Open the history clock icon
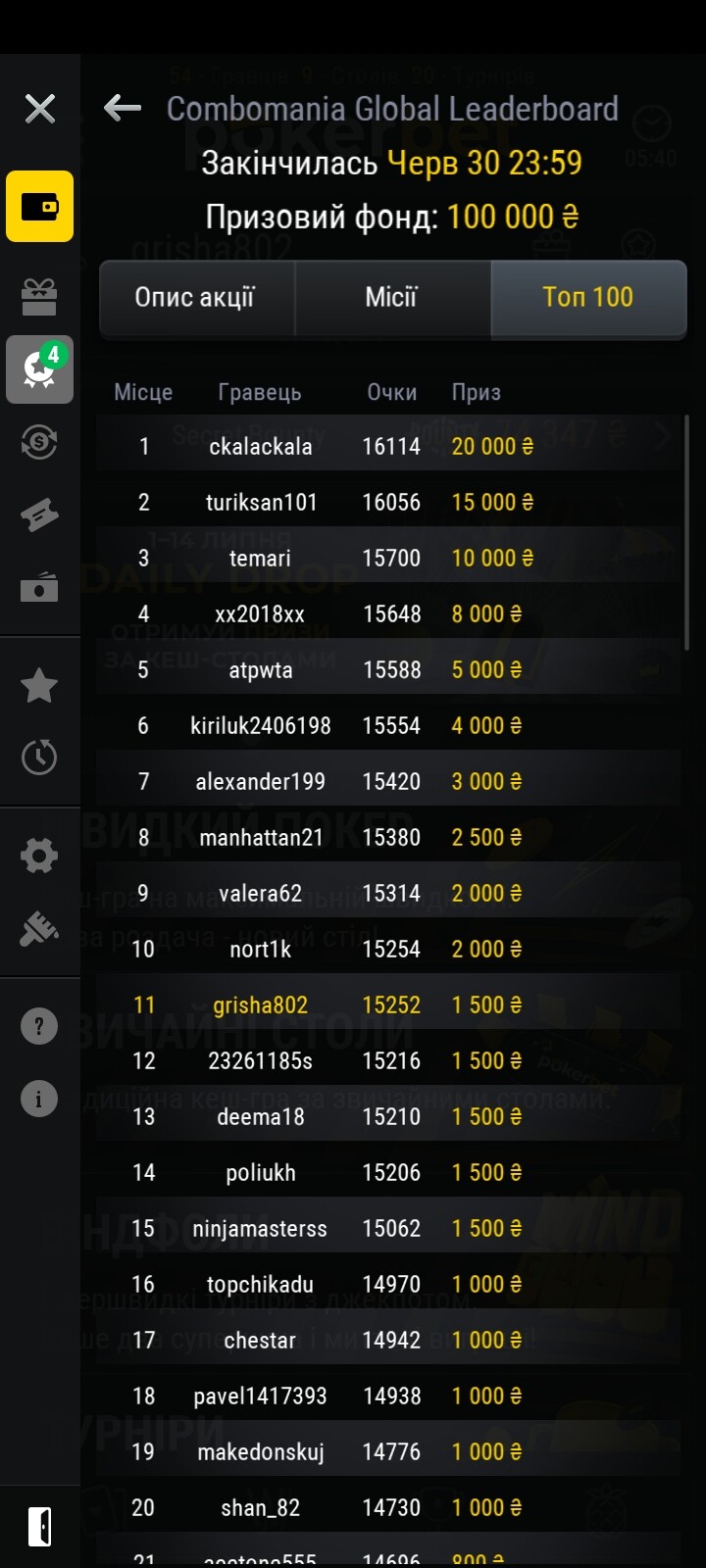Image resolution: width=706 pixels, height=1568 pixels. (39, 757)
